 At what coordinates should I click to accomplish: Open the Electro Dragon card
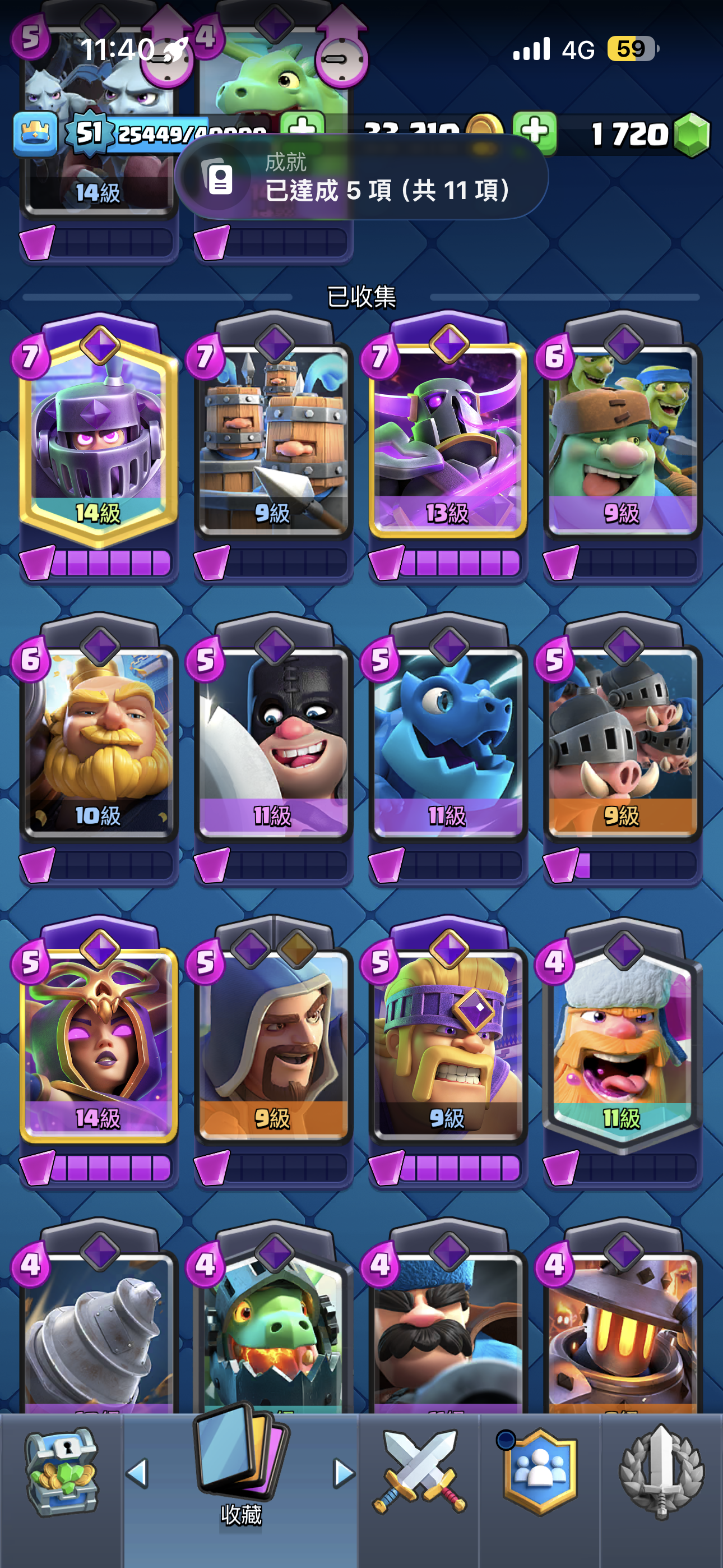pos(448,741)
